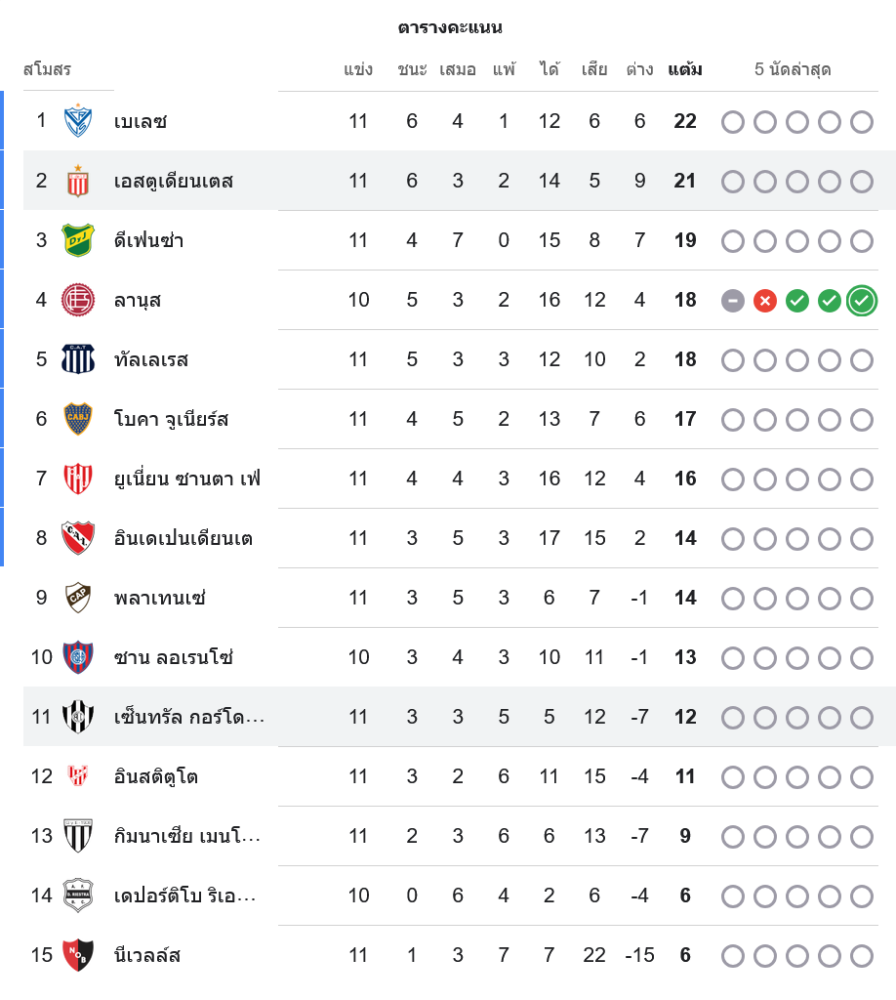Show ลานุส lost match from the red icon
The image size is (896, 1000).
pyautogui.click(x=765, y=300)
